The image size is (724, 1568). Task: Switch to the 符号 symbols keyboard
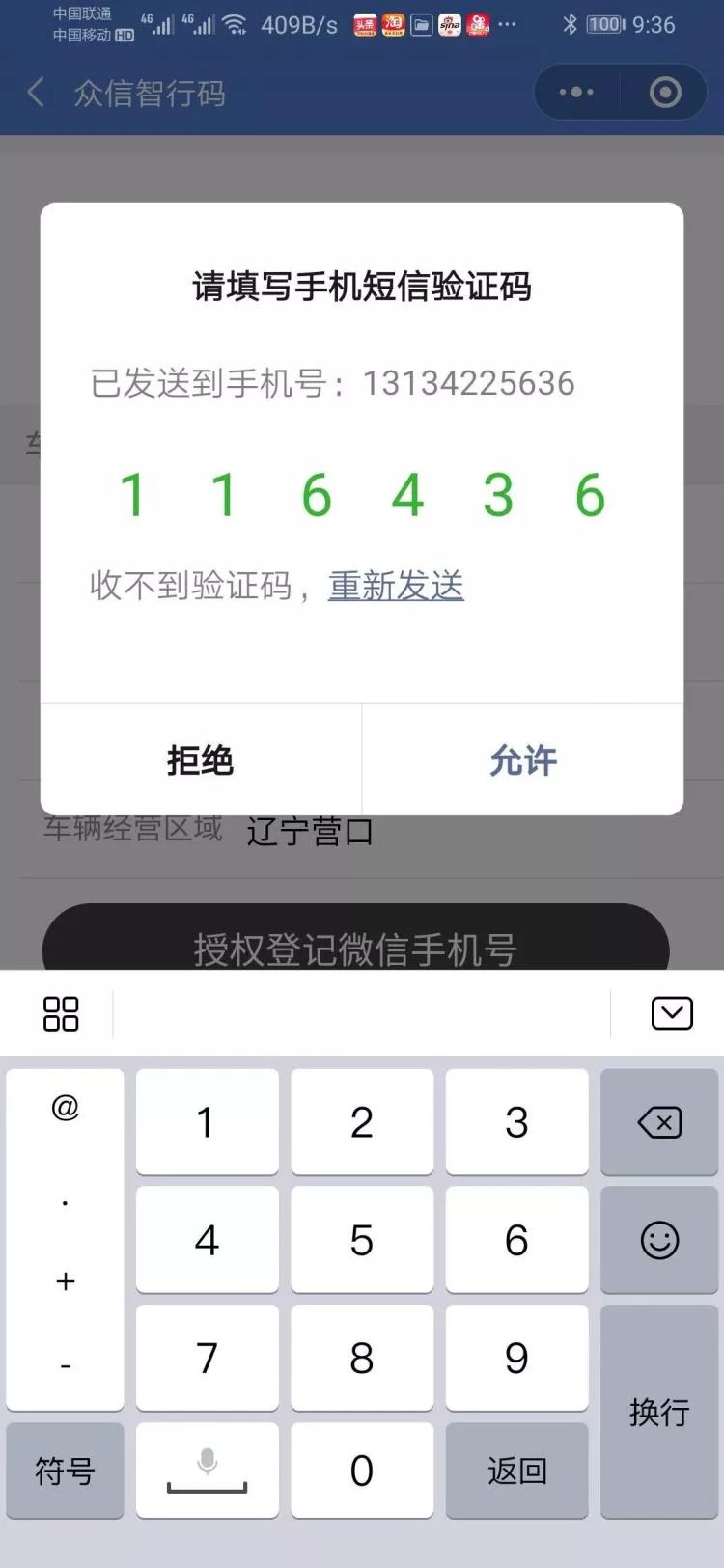[65, 1471]
